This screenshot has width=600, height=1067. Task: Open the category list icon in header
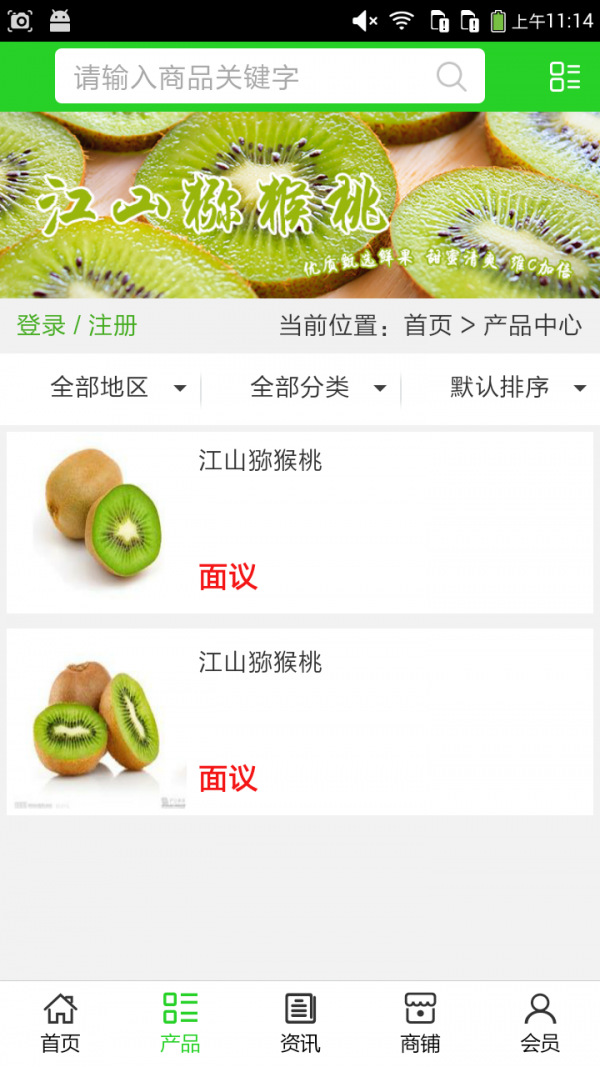click(x=564, y=77)
